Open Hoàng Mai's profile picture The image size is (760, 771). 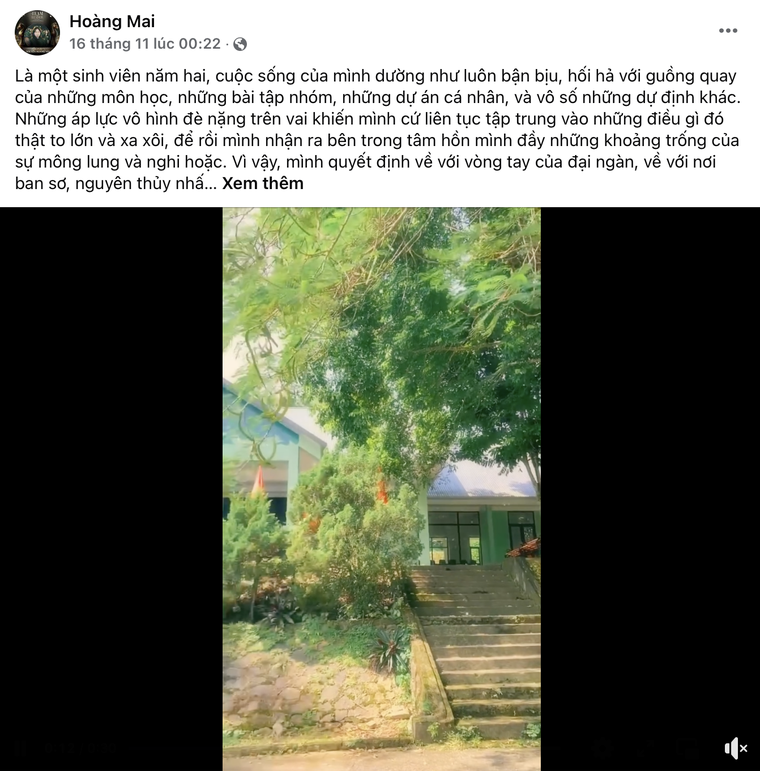(37, 33)
